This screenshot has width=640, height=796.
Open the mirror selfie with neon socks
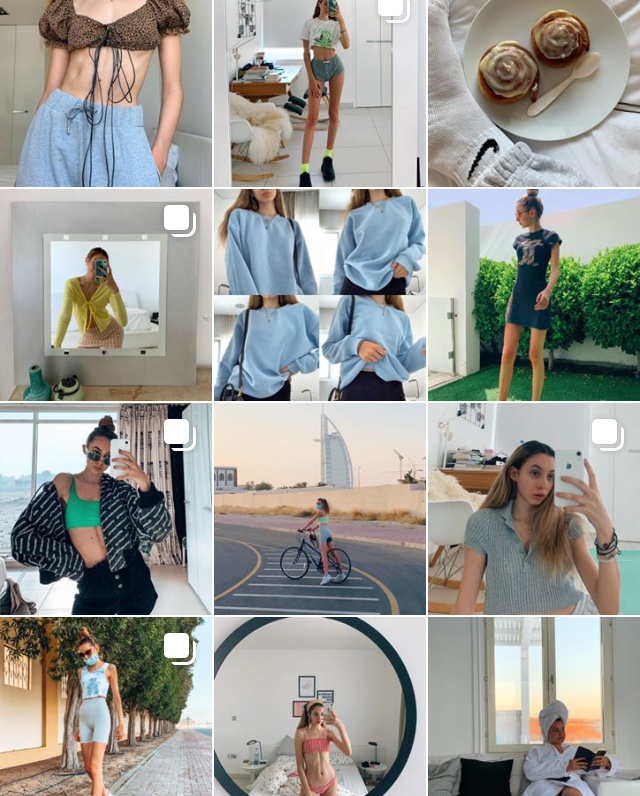(320, 93)
